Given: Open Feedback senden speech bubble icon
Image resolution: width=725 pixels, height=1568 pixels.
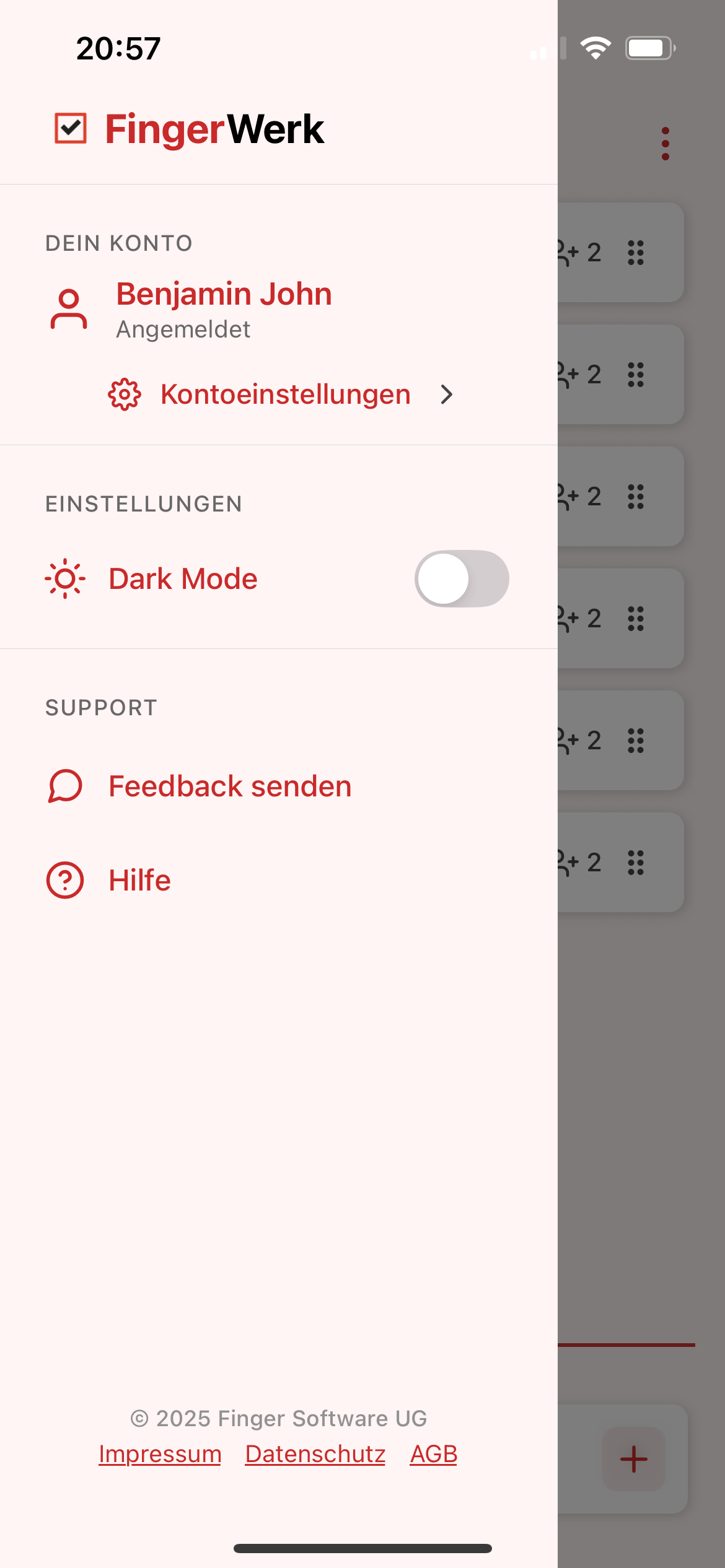Looking at the screenshot, I should (x=64, y=785).
